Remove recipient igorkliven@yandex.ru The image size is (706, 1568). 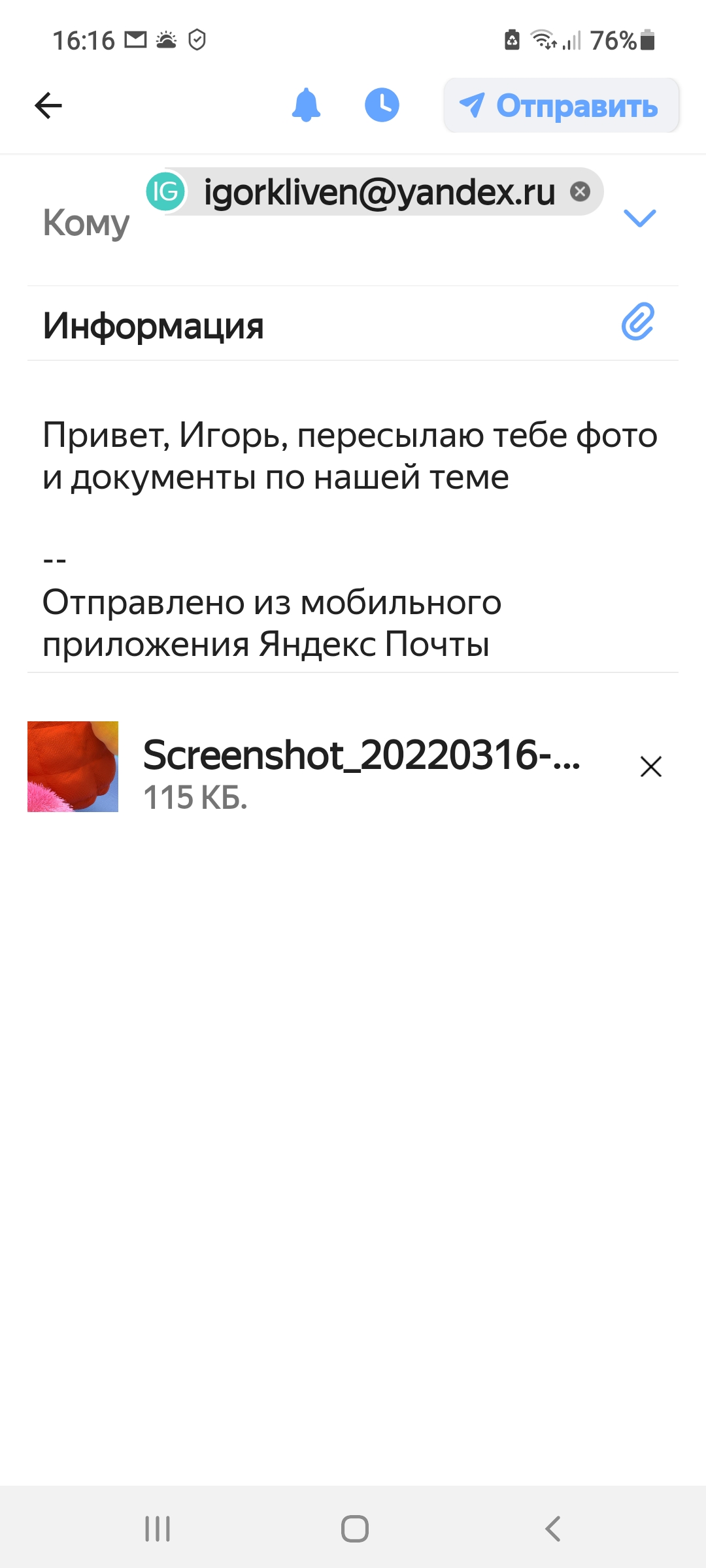(x=580, y=191)
